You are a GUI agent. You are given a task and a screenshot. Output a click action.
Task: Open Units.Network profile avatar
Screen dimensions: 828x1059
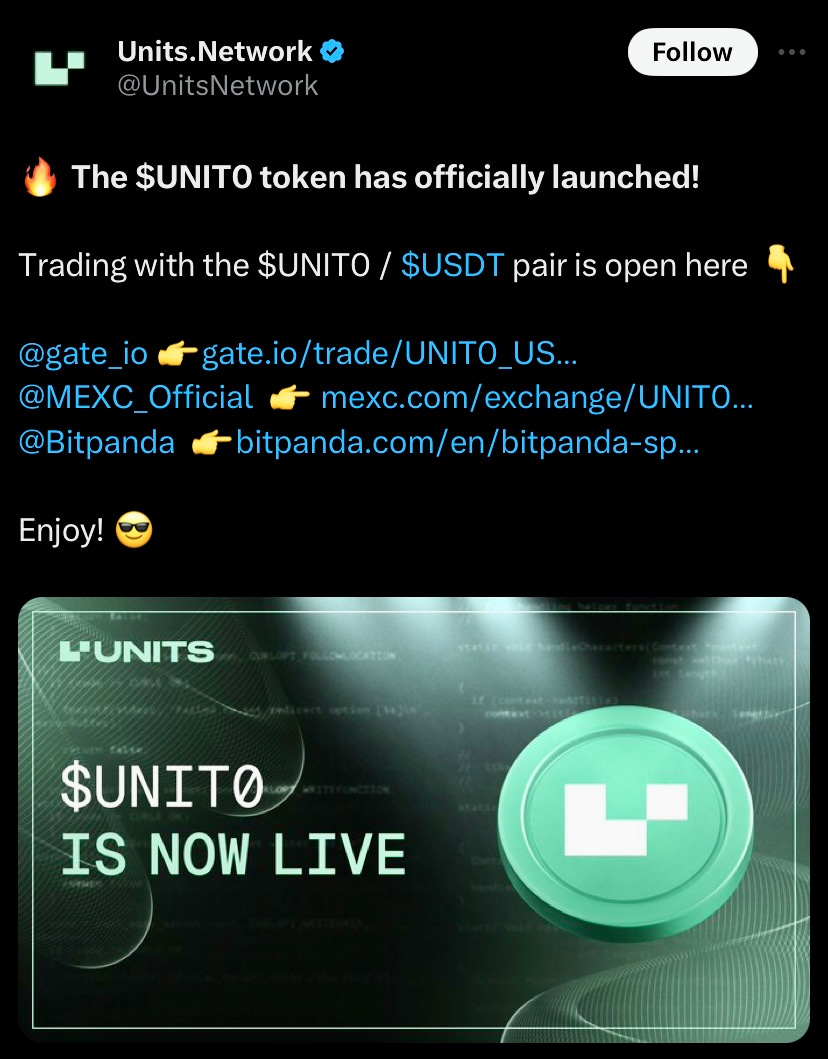(59, 66)
